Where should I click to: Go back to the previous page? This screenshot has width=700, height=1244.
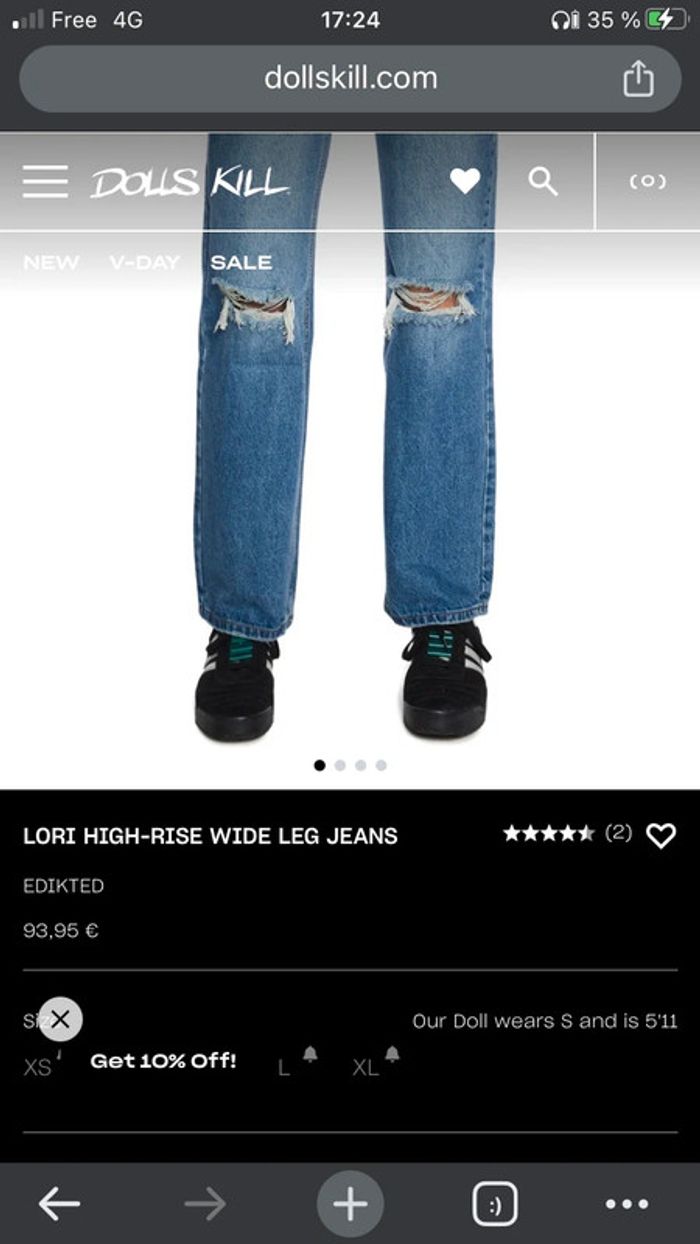[59, 1204]
